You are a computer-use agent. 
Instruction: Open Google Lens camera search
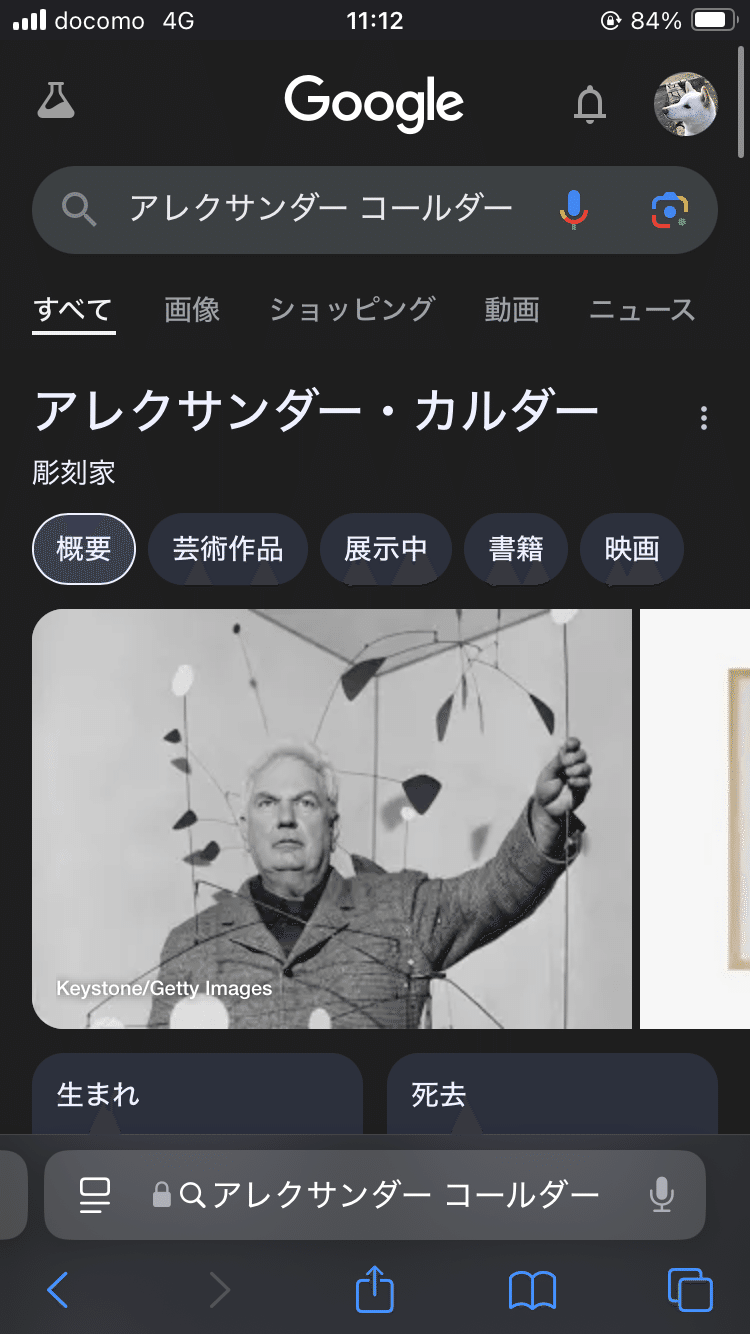(669, 210)
